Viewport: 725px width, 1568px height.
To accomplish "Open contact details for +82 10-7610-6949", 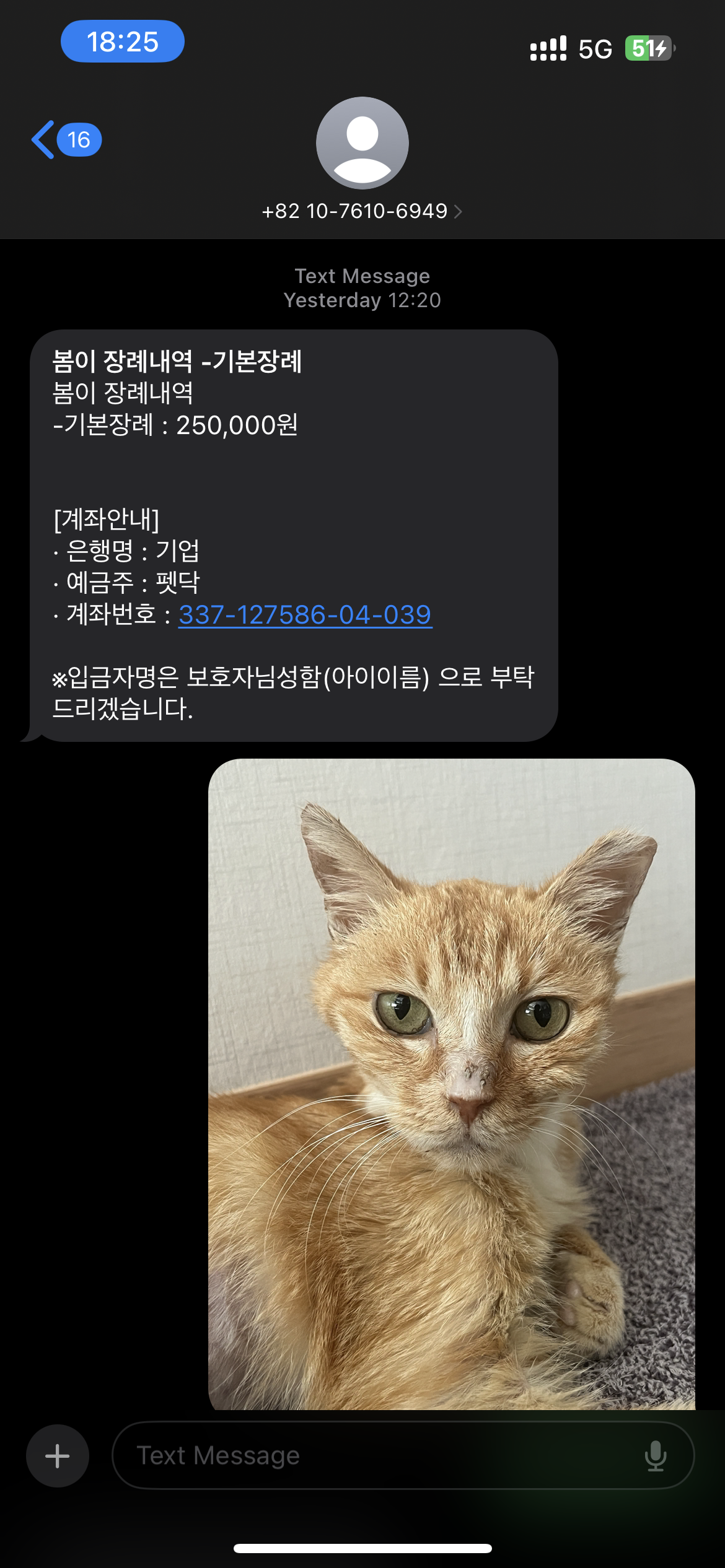I will point(362,211).
